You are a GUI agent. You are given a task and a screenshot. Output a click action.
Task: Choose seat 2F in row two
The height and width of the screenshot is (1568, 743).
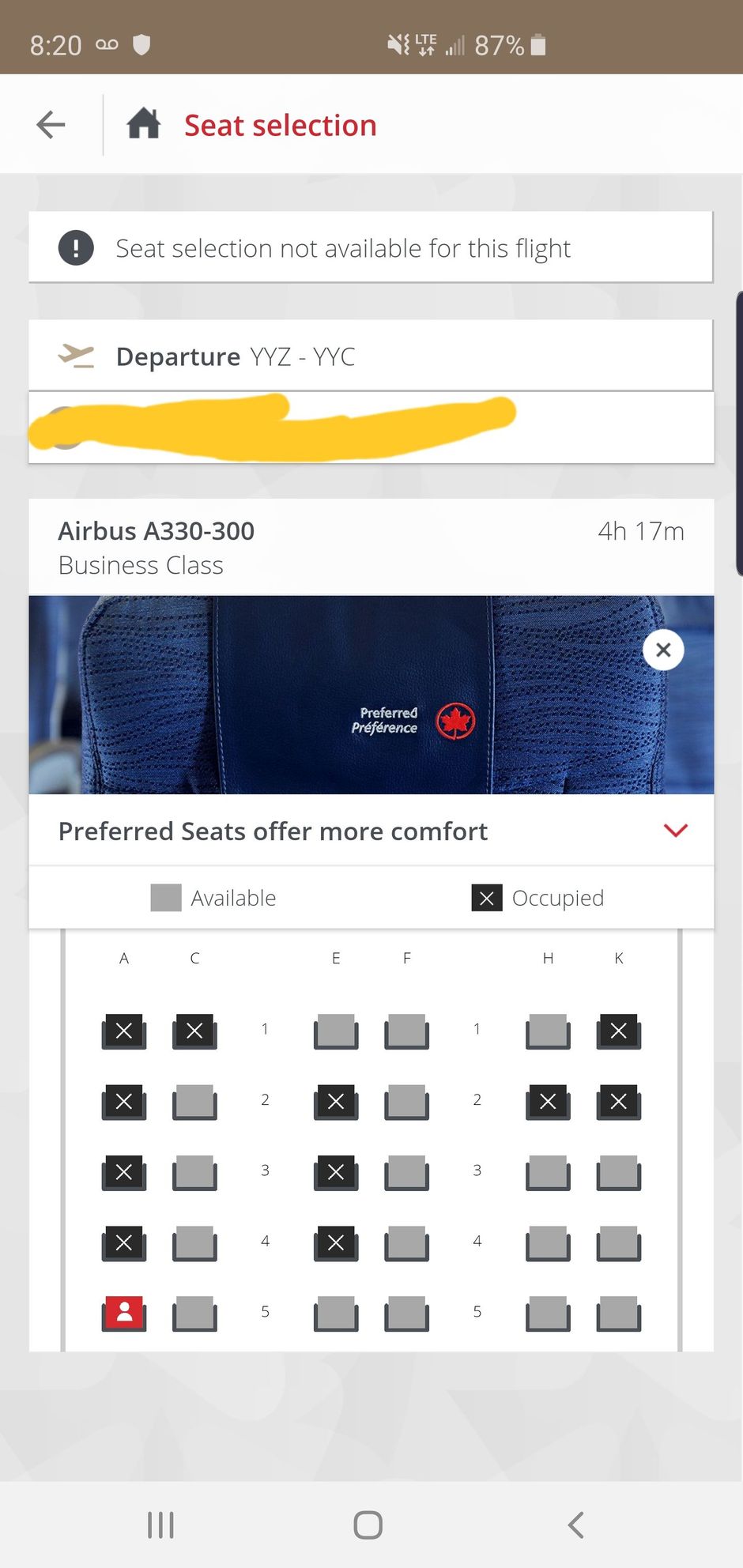tap(406, 1101)
